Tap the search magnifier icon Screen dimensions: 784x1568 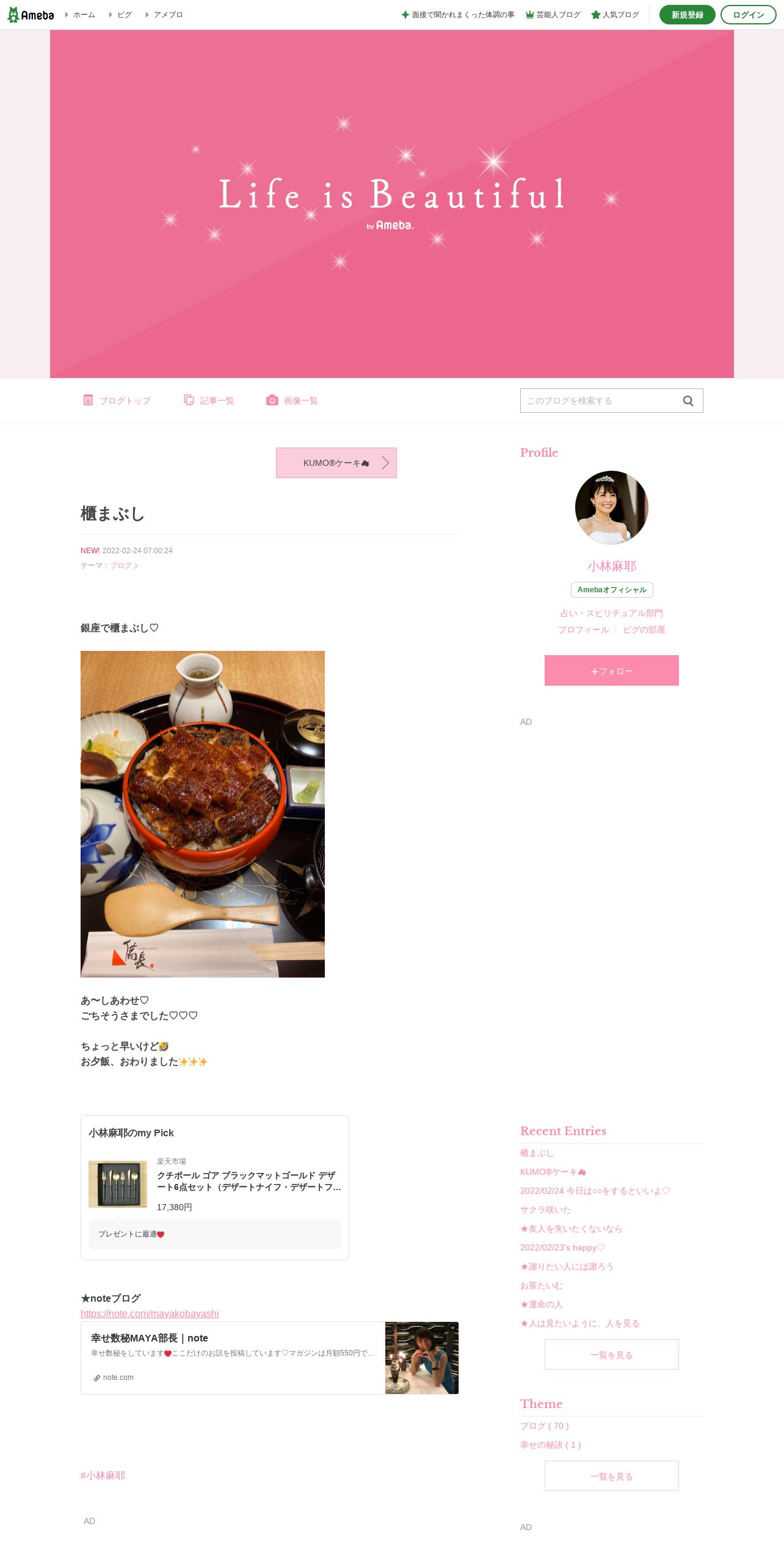click(x=688, y=401)
